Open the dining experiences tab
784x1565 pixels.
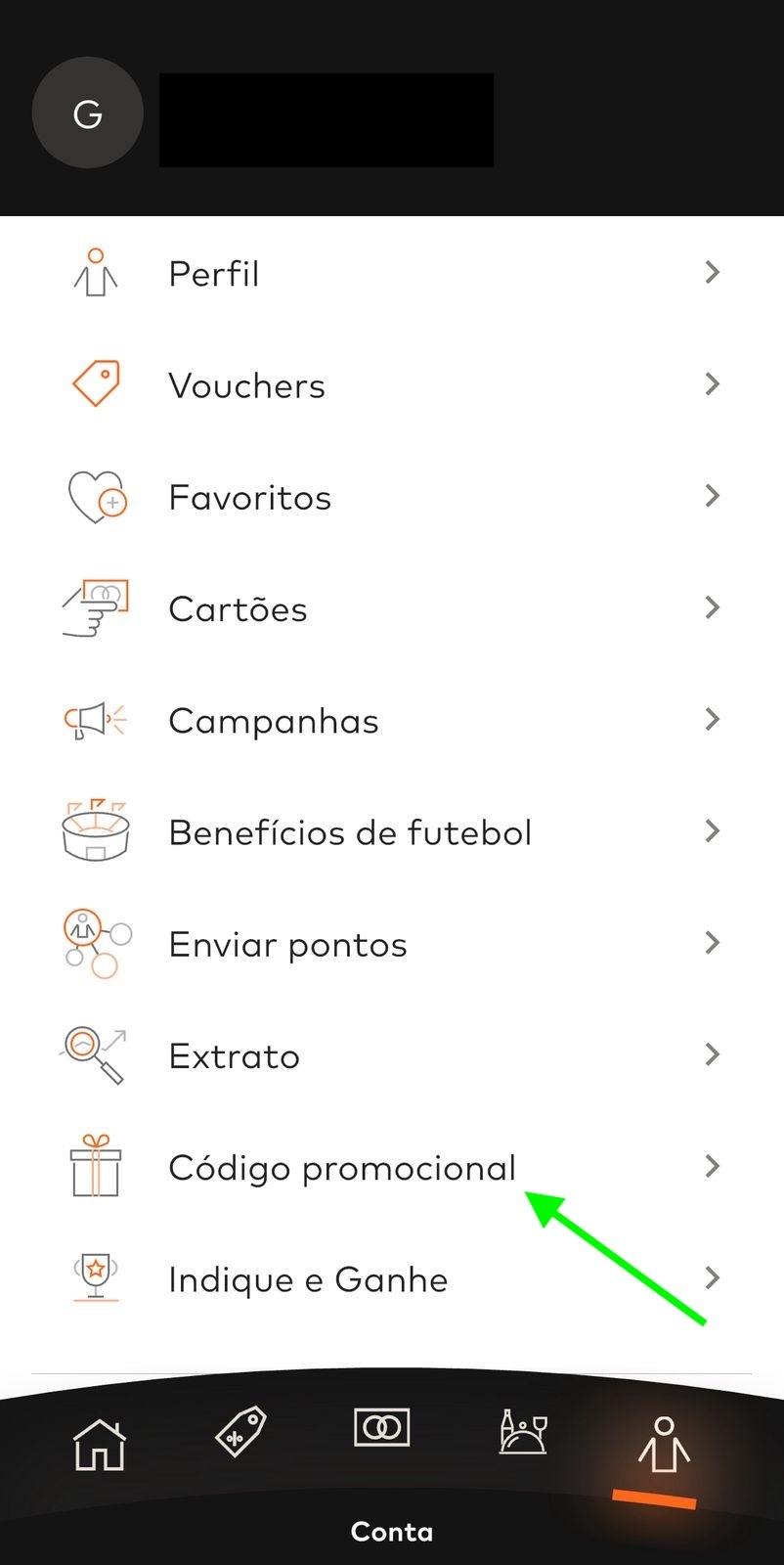coord(523,1432)
